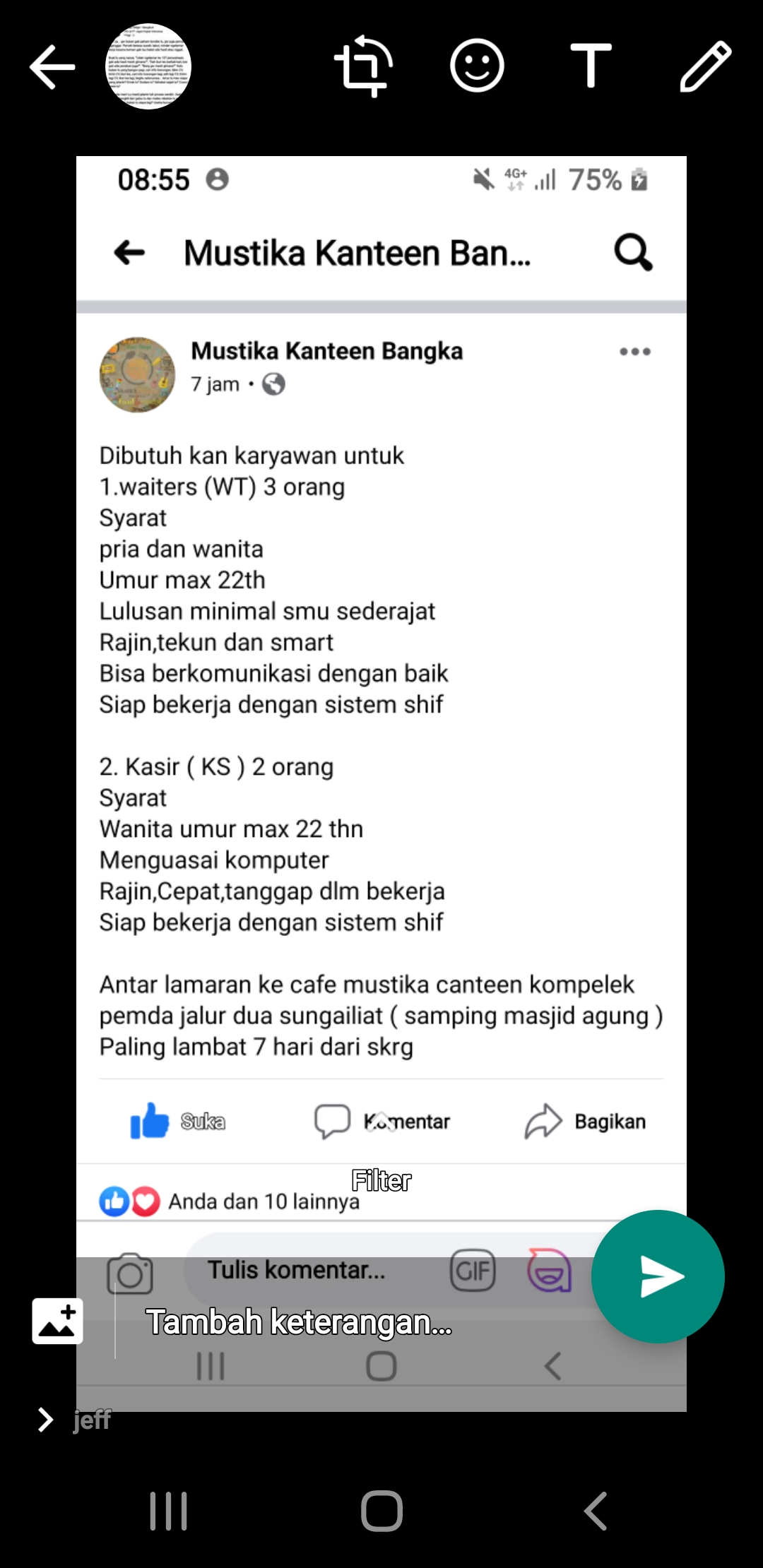Activate the pencil drawing tool

pos(705,66)
